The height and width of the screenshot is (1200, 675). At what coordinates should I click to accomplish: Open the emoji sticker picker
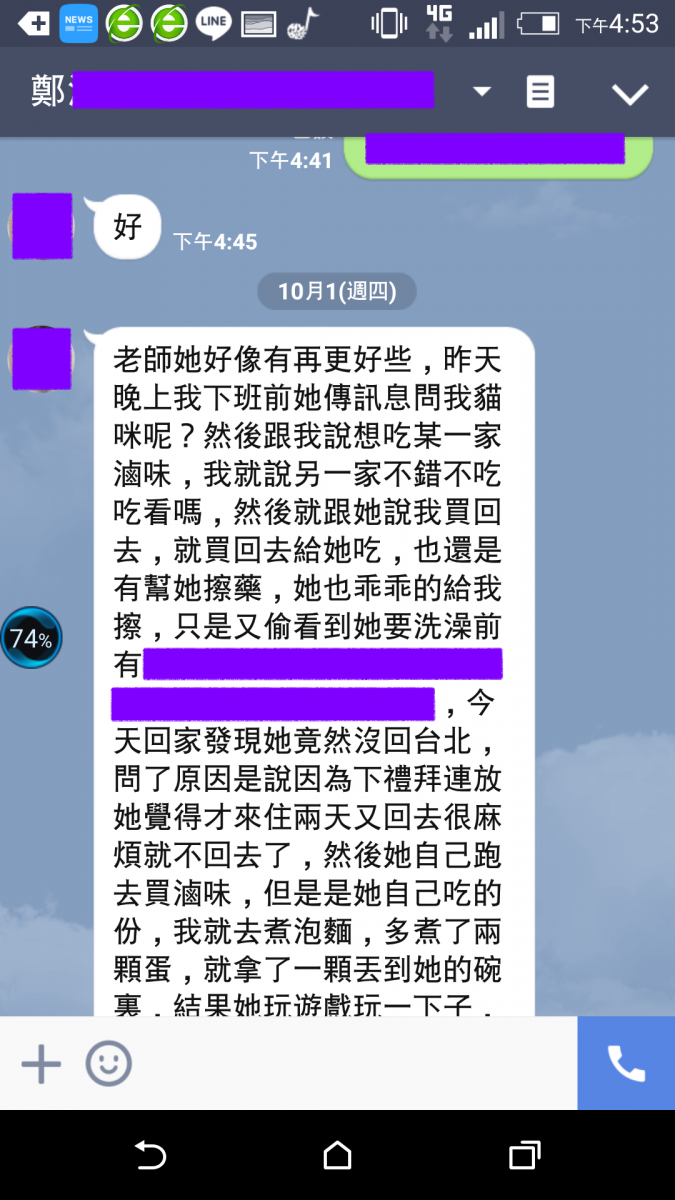click(x=108, y=1064)
